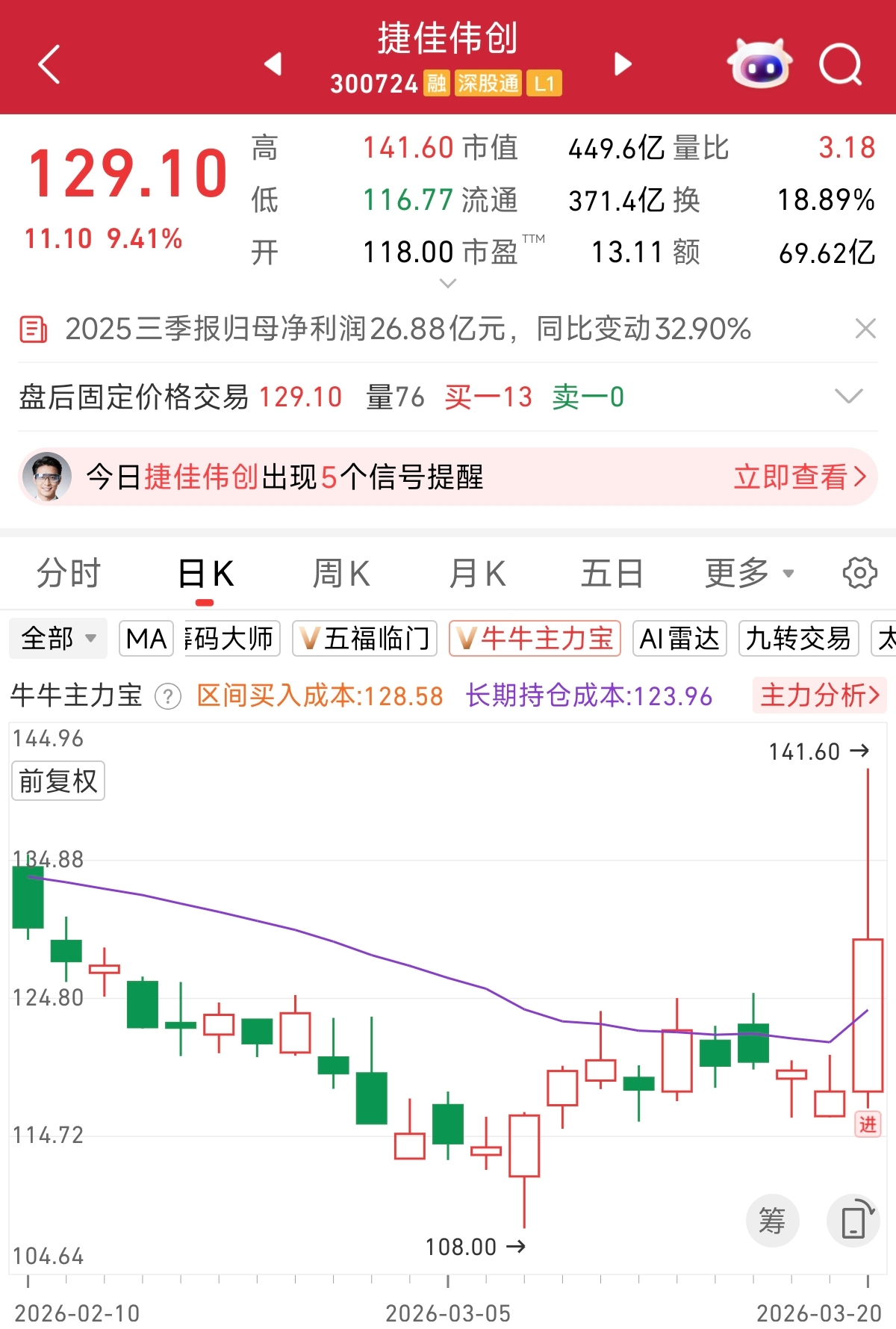Open the 更多 chart period dropdown
This screenshot has width=896, height=1329.
[x=749, y=574]
